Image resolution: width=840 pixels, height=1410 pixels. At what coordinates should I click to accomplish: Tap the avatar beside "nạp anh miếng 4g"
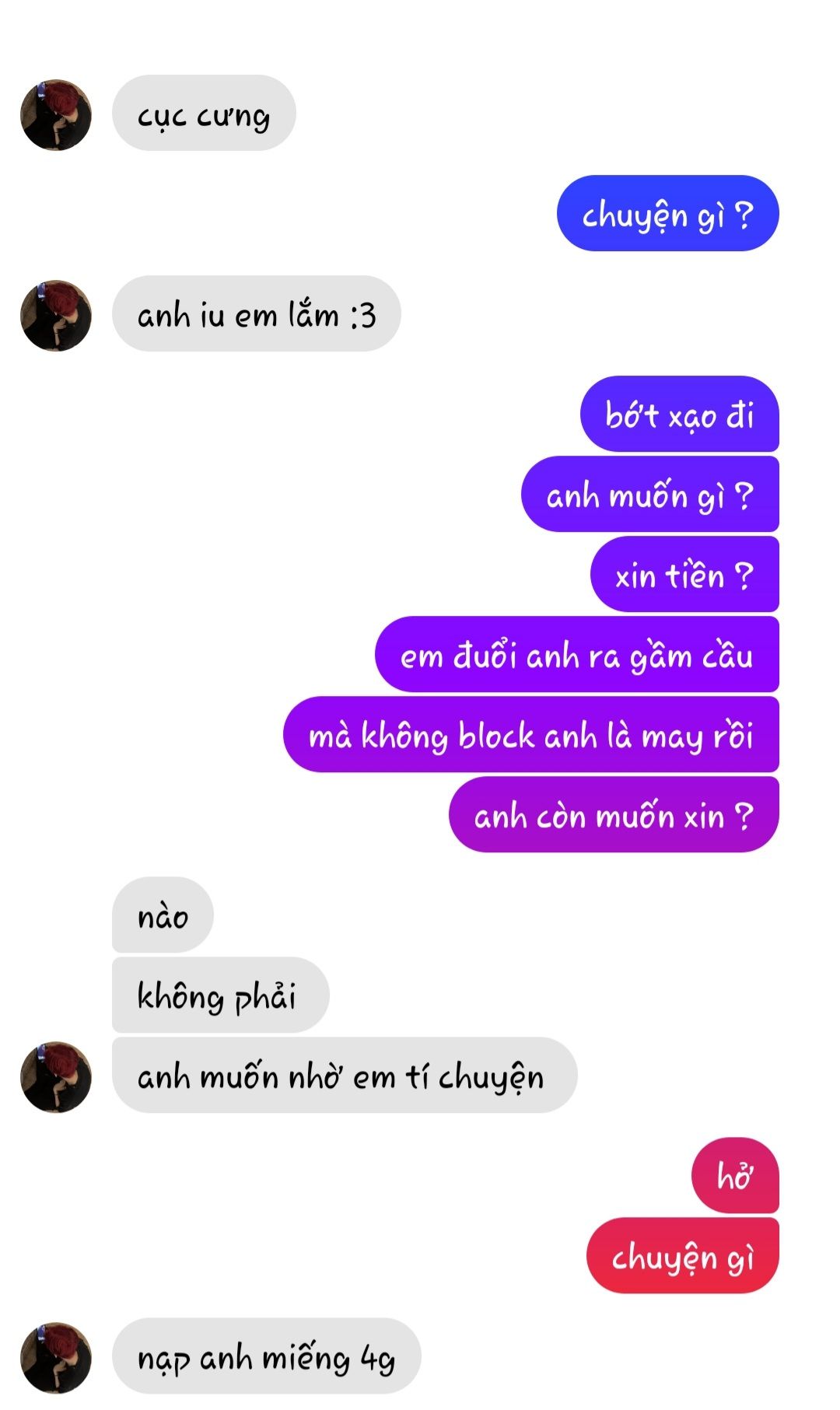[x=56, y=1358]
